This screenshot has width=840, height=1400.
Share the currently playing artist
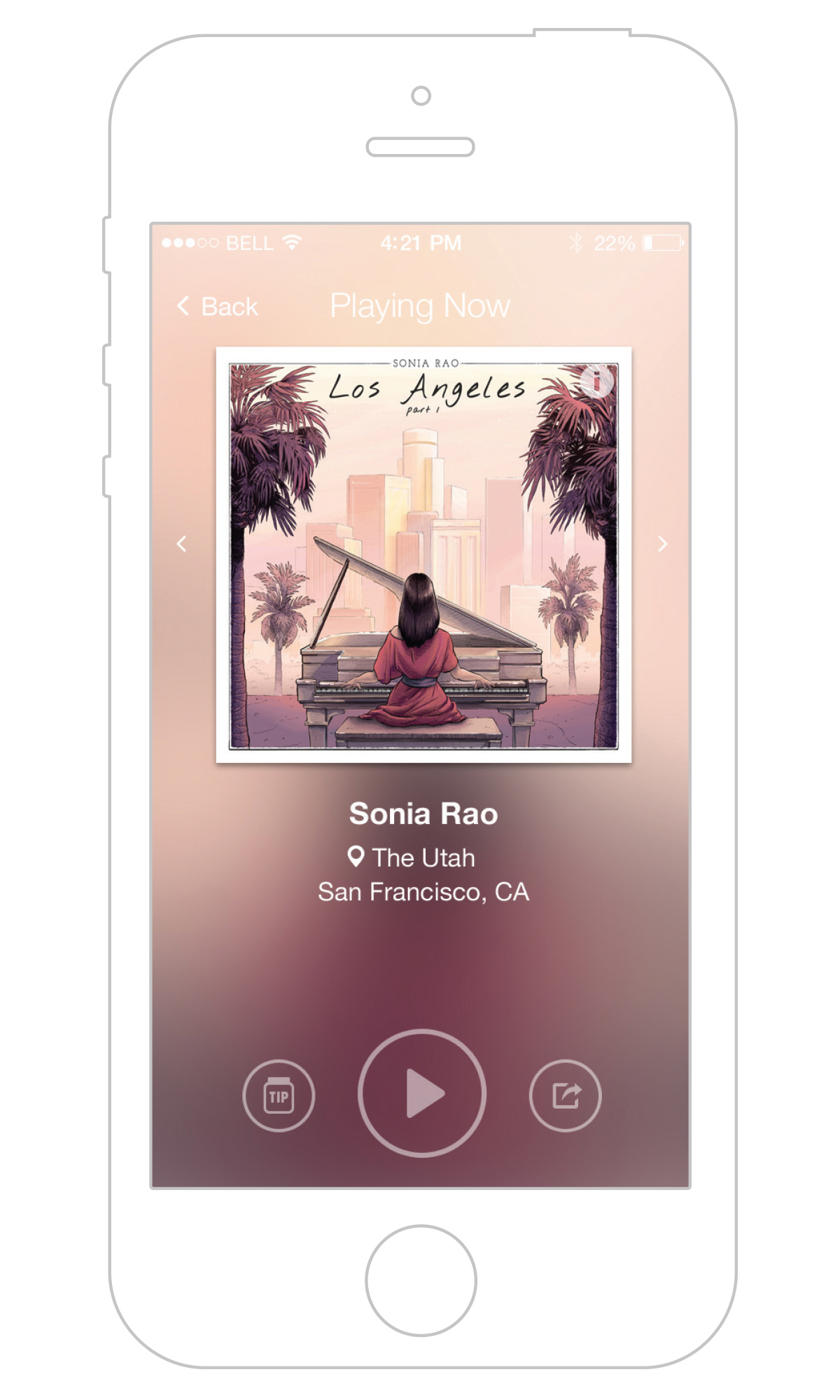click(565, 1095)
